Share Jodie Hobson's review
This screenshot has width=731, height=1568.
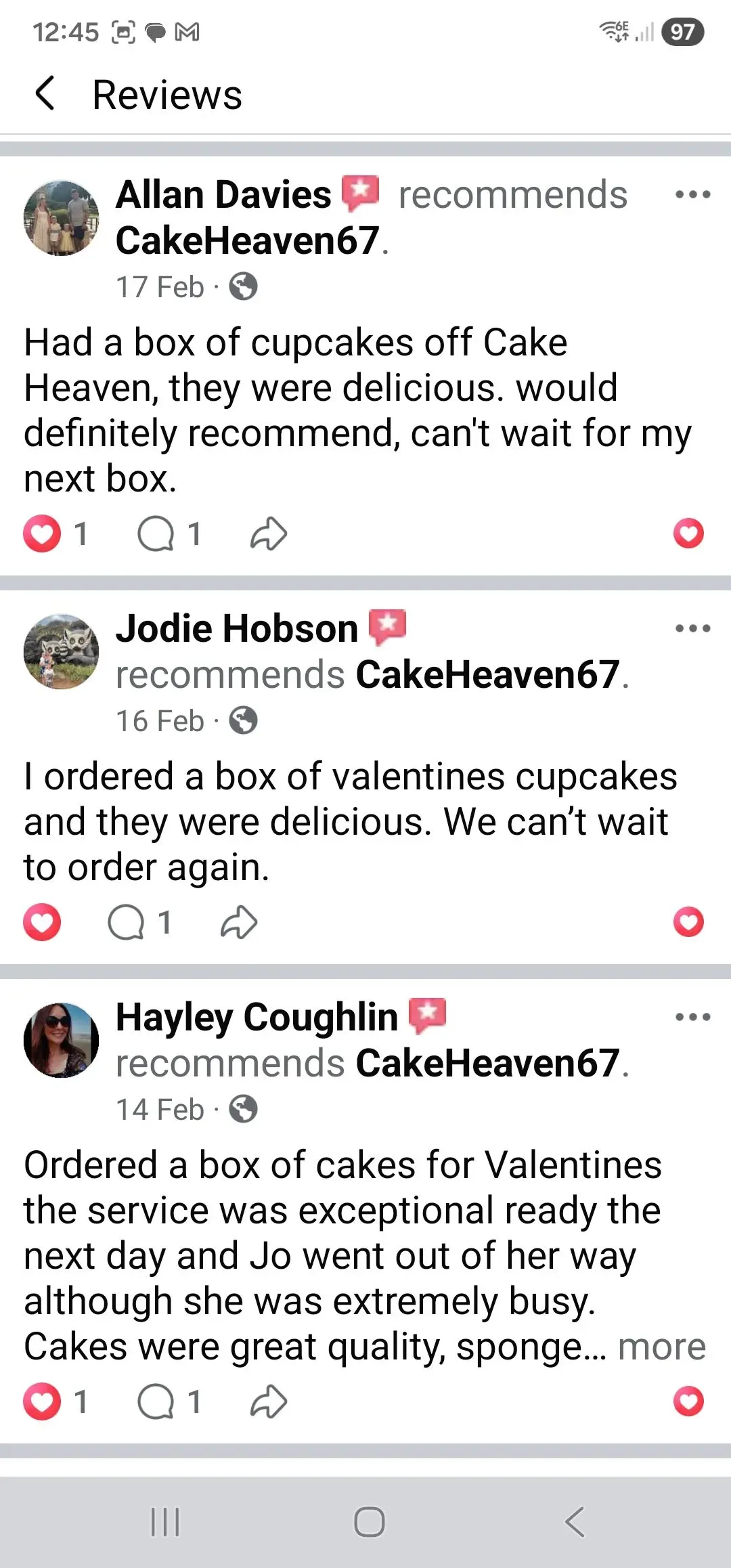(239, 923)
